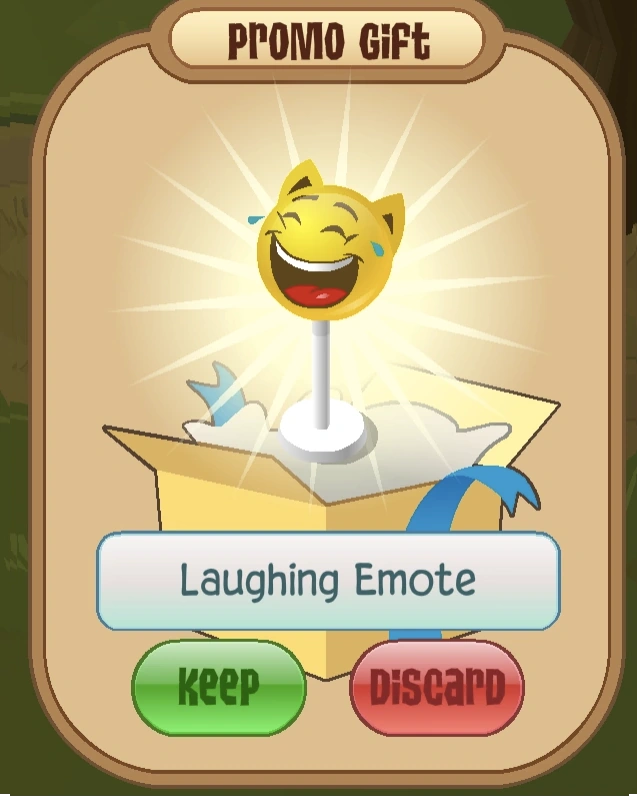This screenshot has height=797, width=638.
Task: Discard the Laughing Emote gift
Action: 437,687
